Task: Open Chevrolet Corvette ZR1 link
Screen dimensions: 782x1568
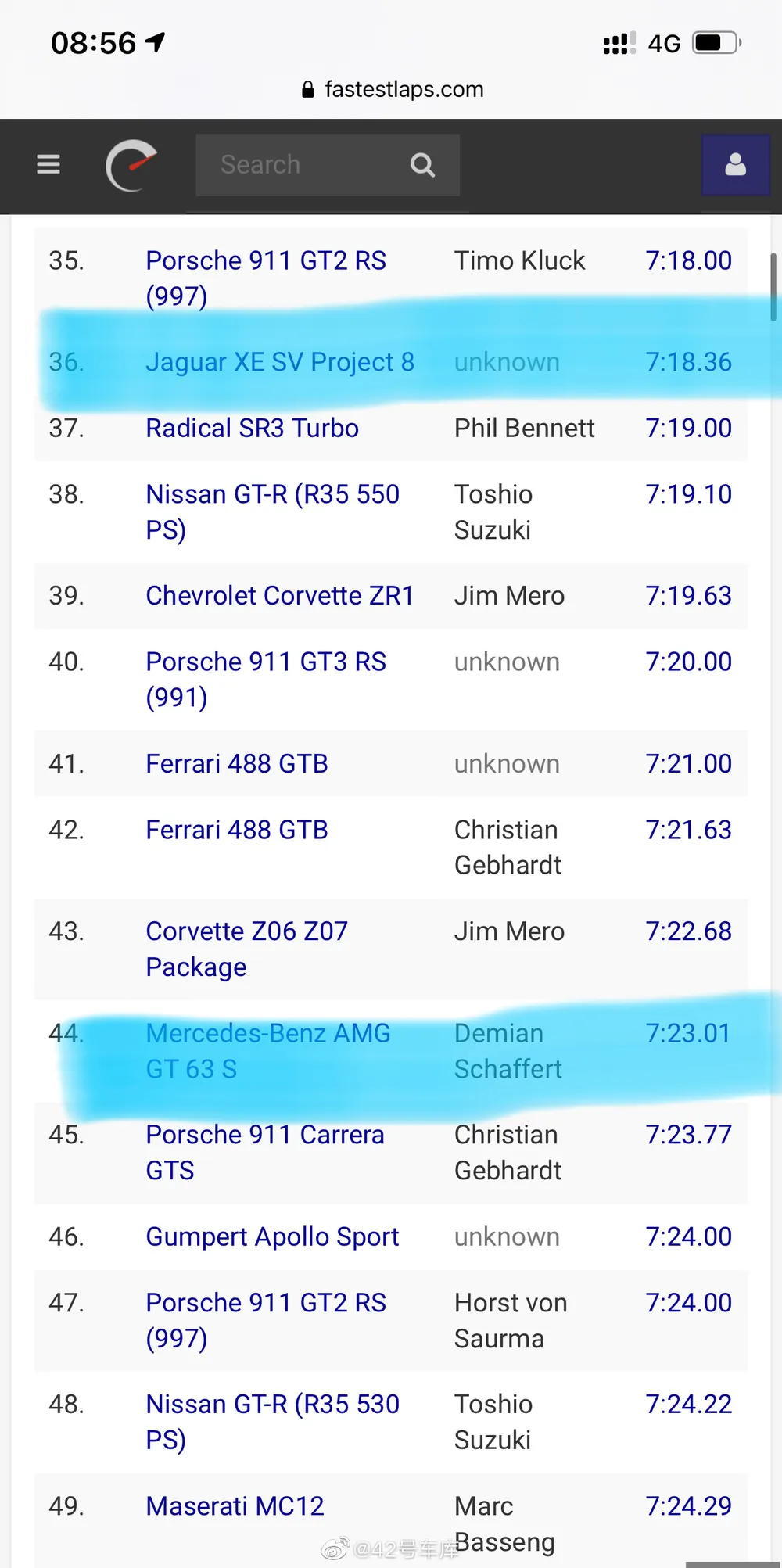Action: 279,595
